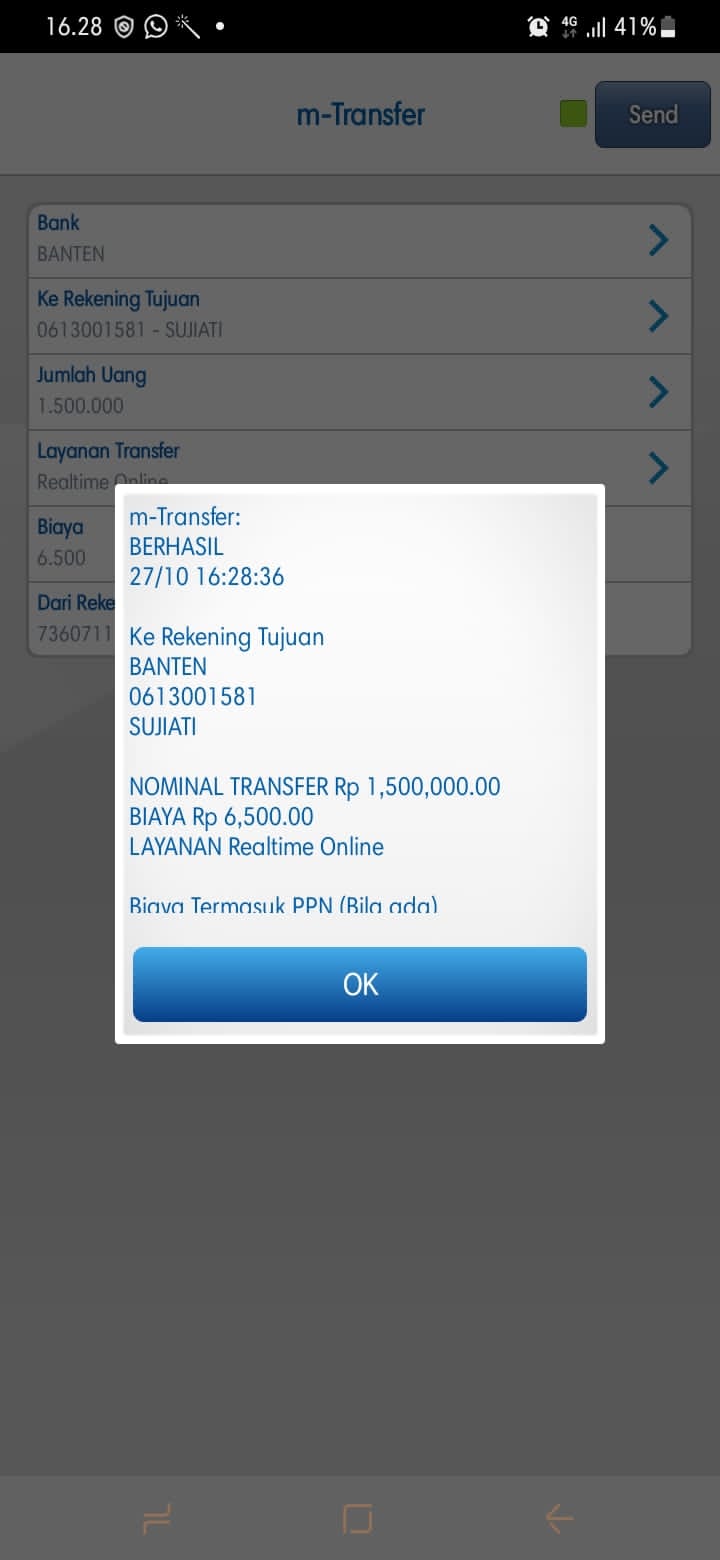The image size is (720, 1560).
Task: Go back using the system back arrow
Action: pos(558,1519)
